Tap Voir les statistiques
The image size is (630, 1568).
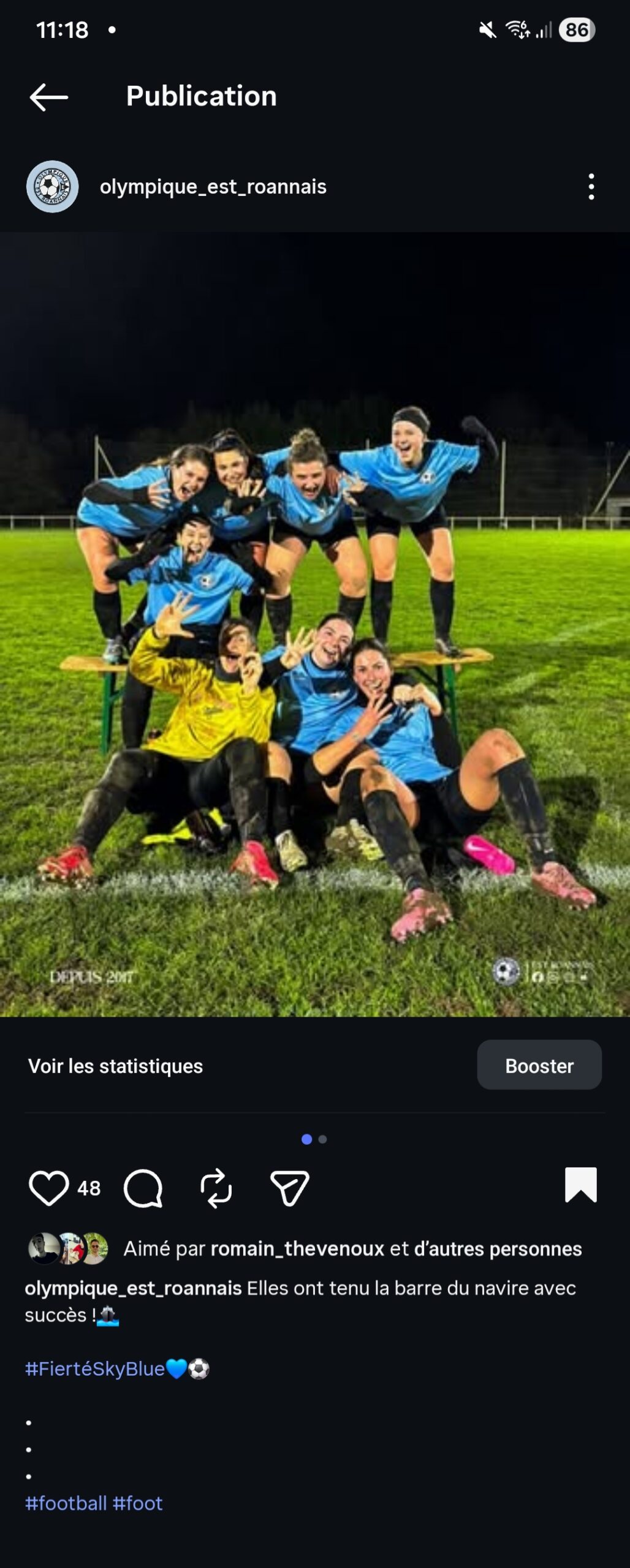pyautogui.click(x=115, y=1066)
